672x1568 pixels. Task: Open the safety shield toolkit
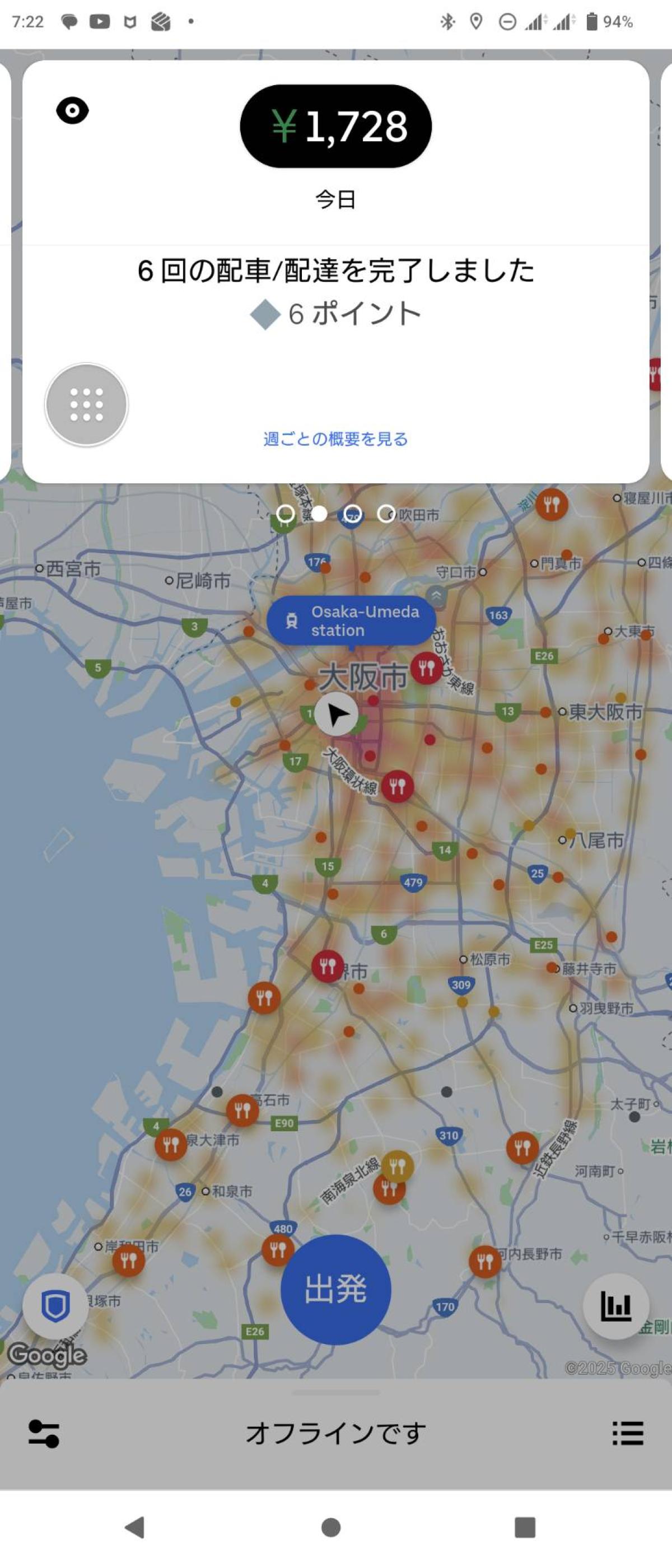55,1306
